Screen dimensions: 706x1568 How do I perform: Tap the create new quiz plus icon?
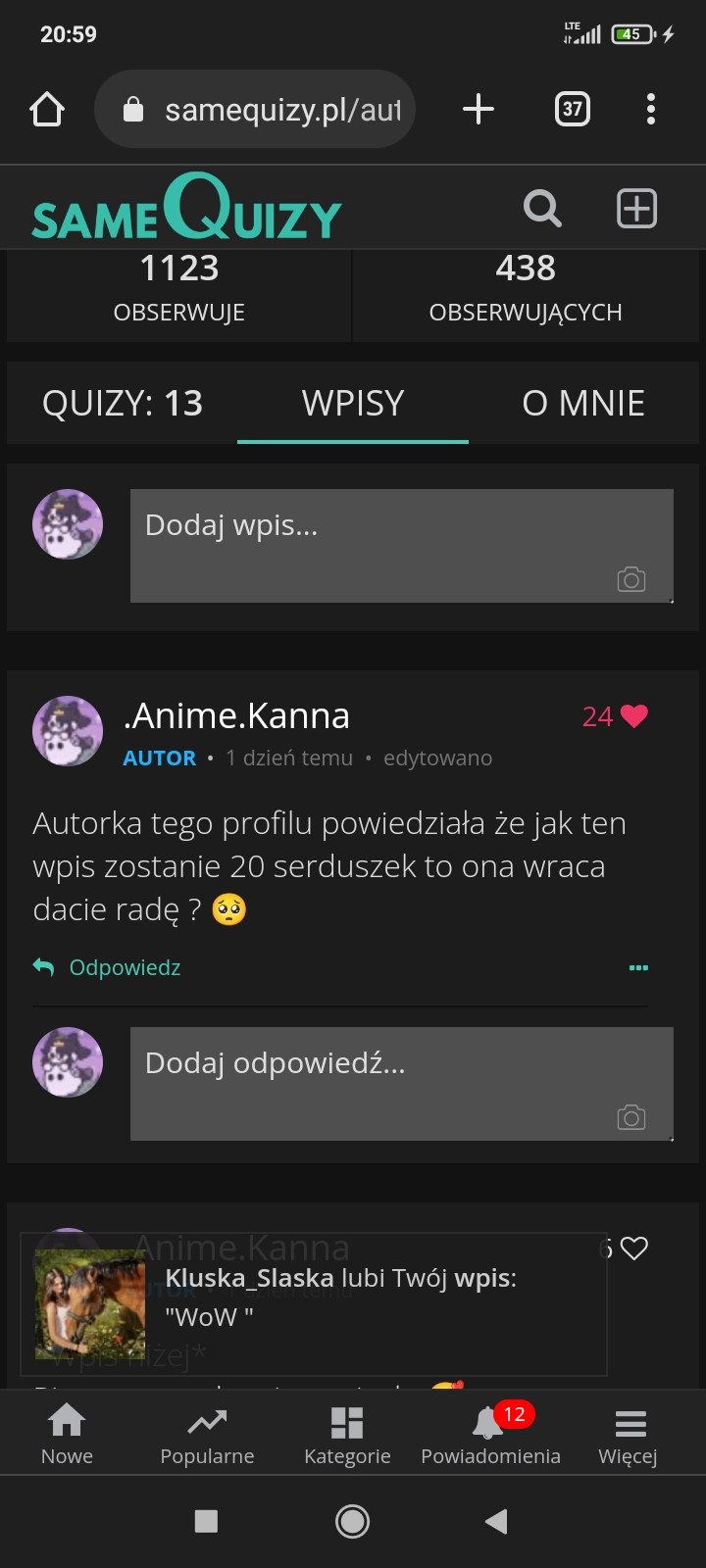636,208
